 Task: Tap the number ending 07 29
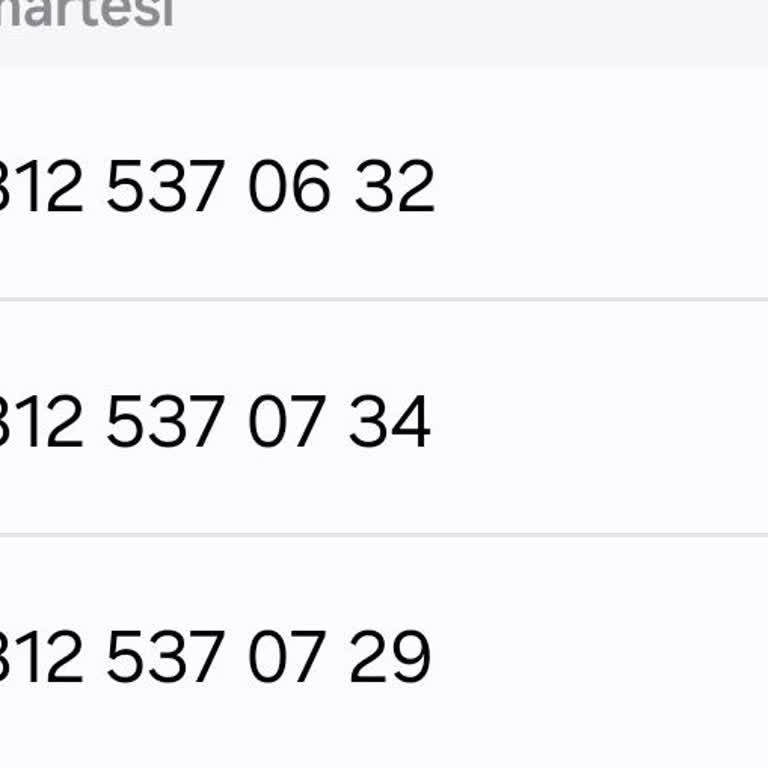point(215,657)
